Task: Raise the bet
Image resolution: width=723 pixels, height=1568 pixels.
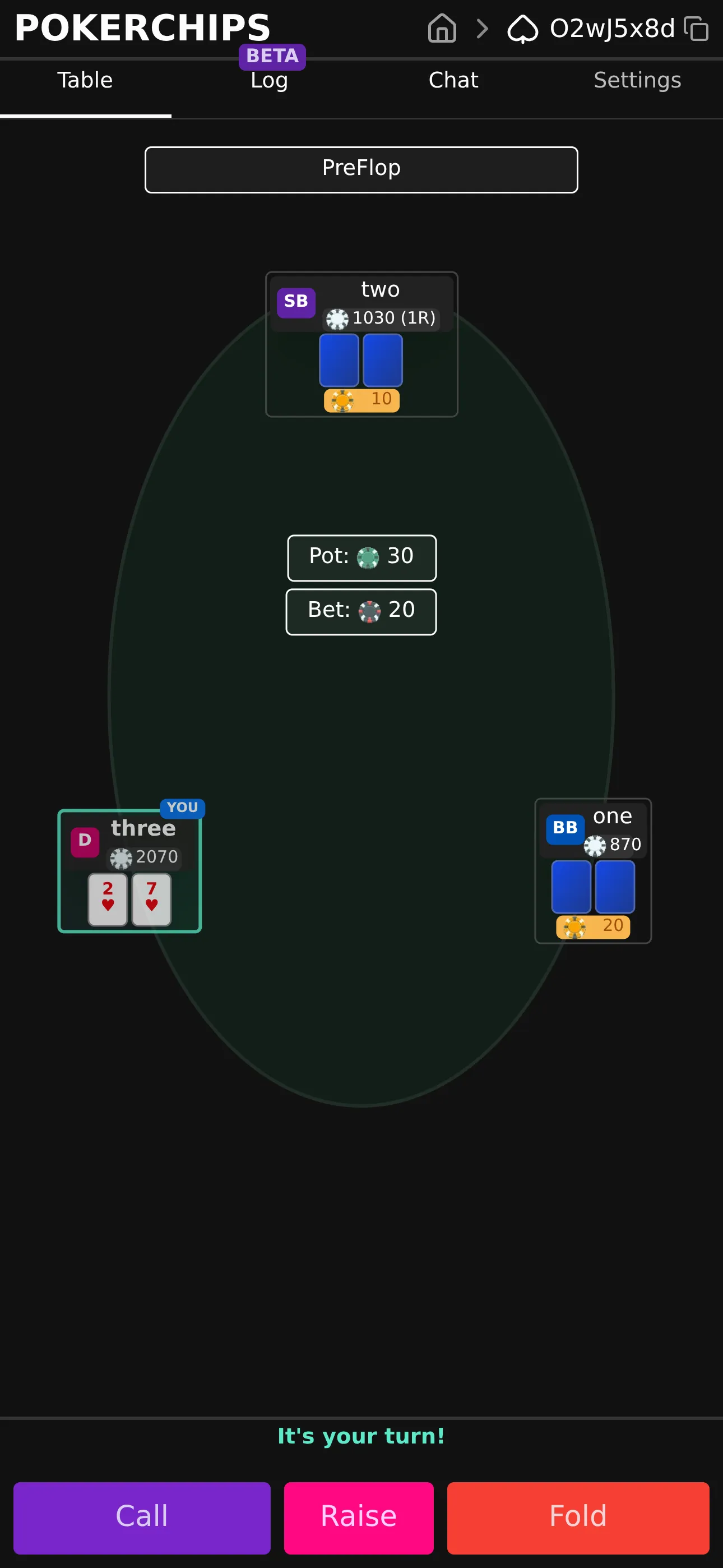Action: coord(359,1518)
